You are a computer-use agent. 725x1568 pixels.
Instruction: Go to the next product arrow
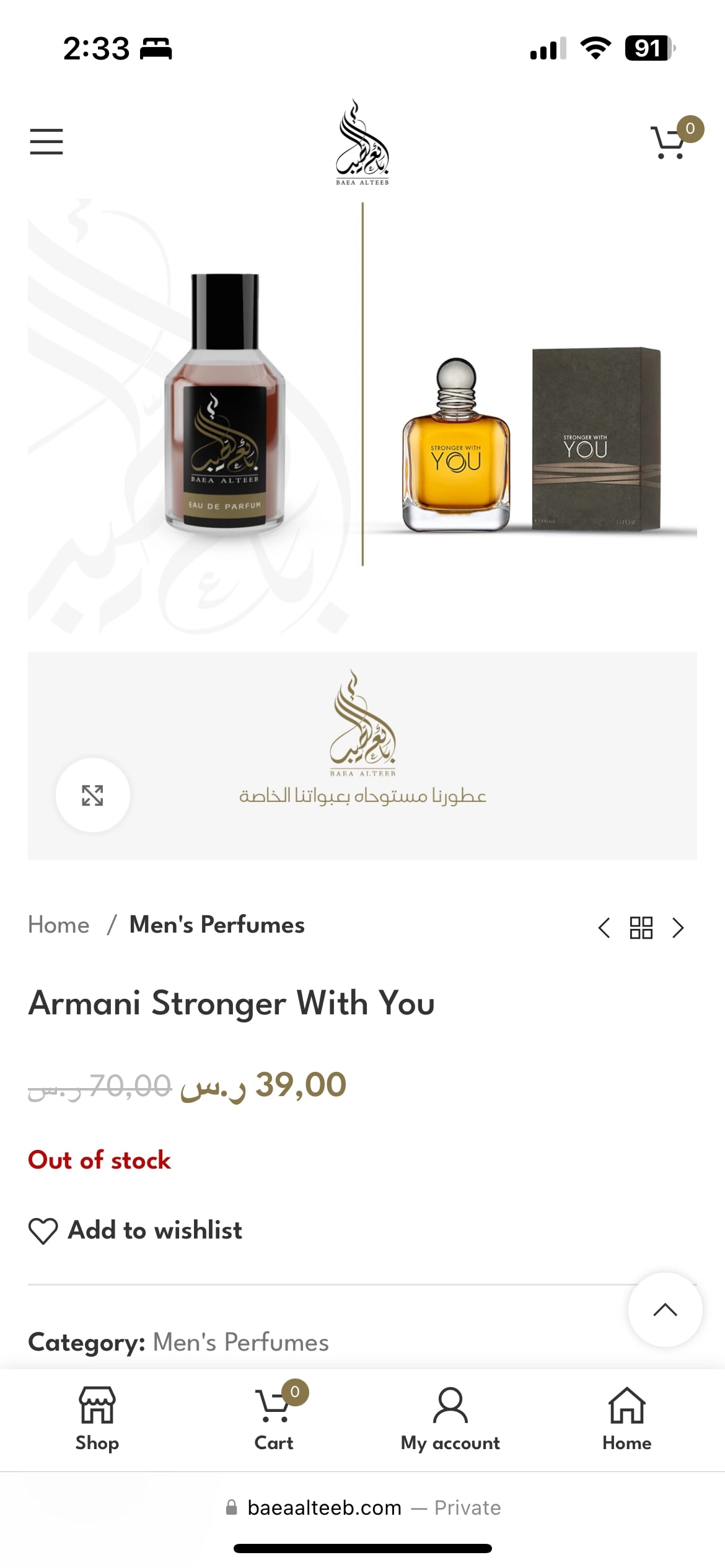(678, 928)
